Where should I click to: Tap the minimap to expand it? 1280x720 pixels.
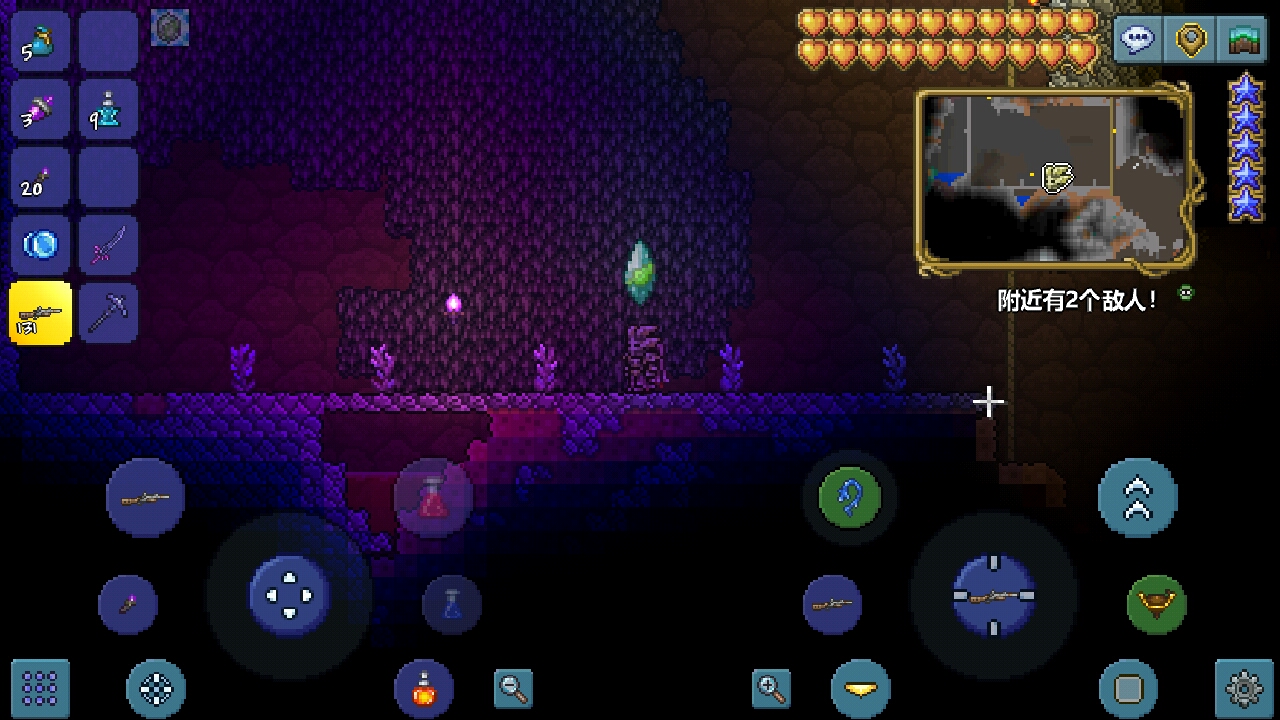(x=1055, y=178)
